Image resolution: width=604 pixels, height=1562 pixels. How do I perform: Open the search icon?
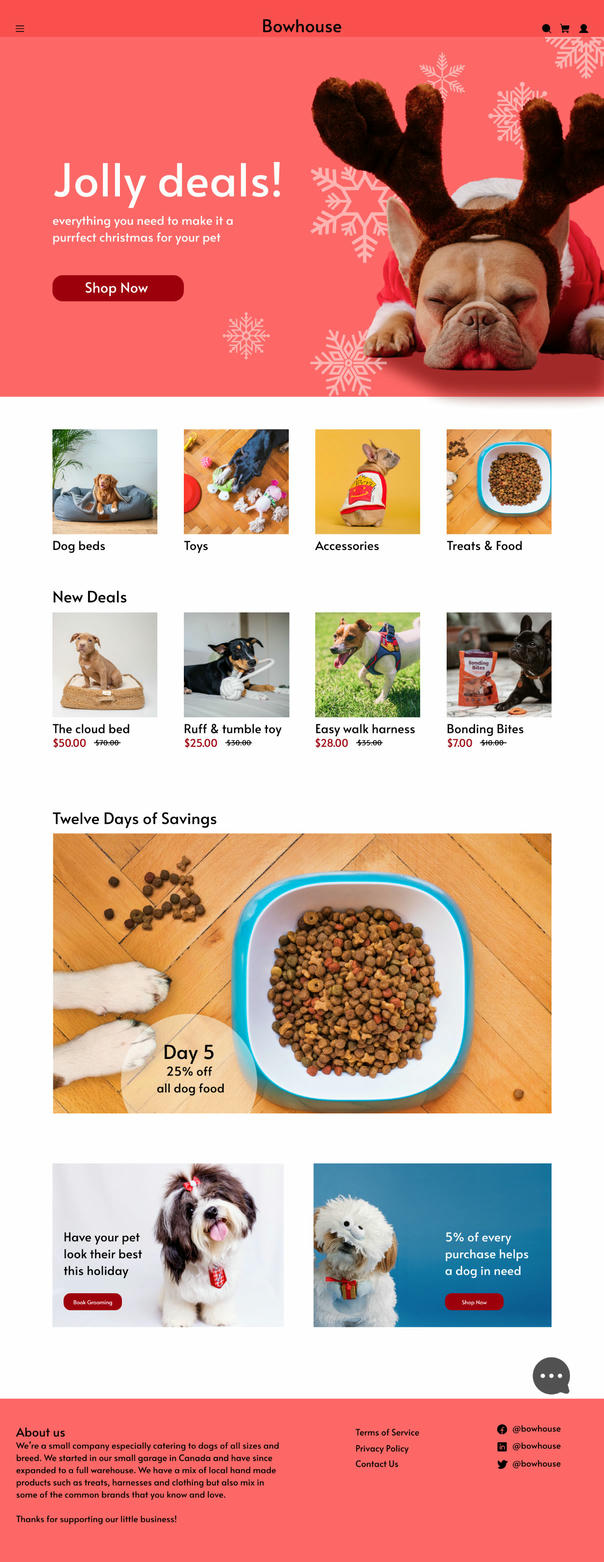coord(546,29)
